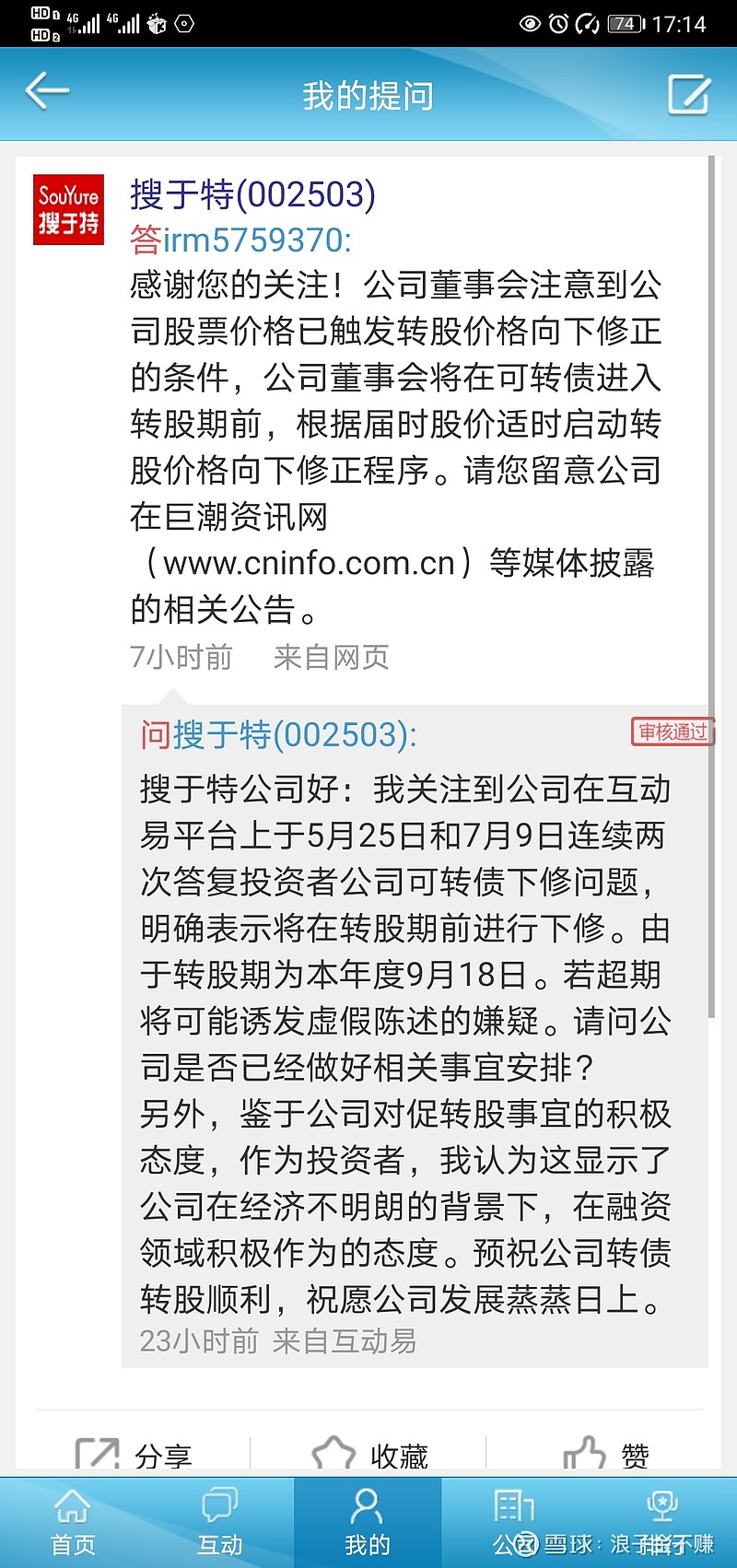The image size is (737, 1568).
Task: Open the SouYute company logo
Action: (68, 209)
